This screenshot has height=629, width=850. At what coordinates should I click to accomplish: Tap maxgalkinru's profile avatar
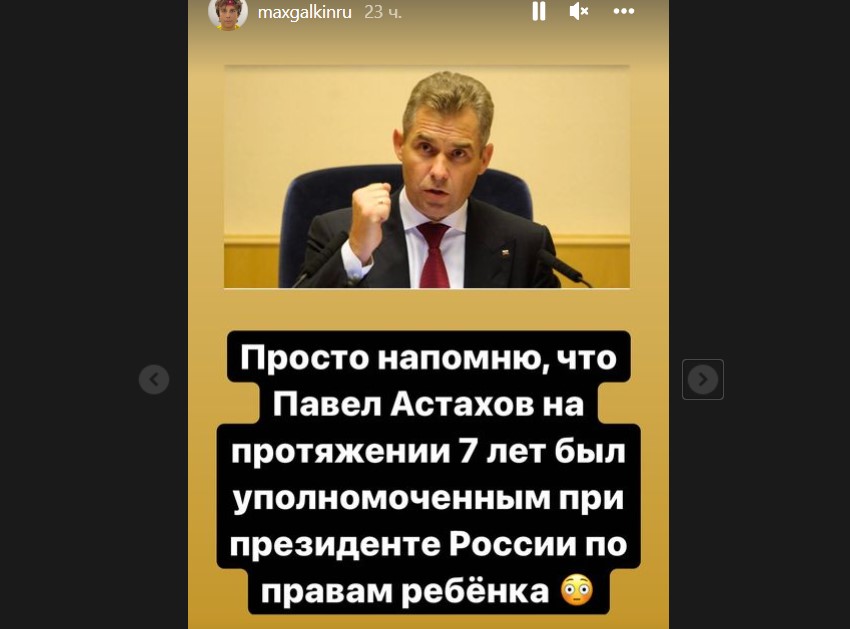pyautogui.click(x=228, y=13)
